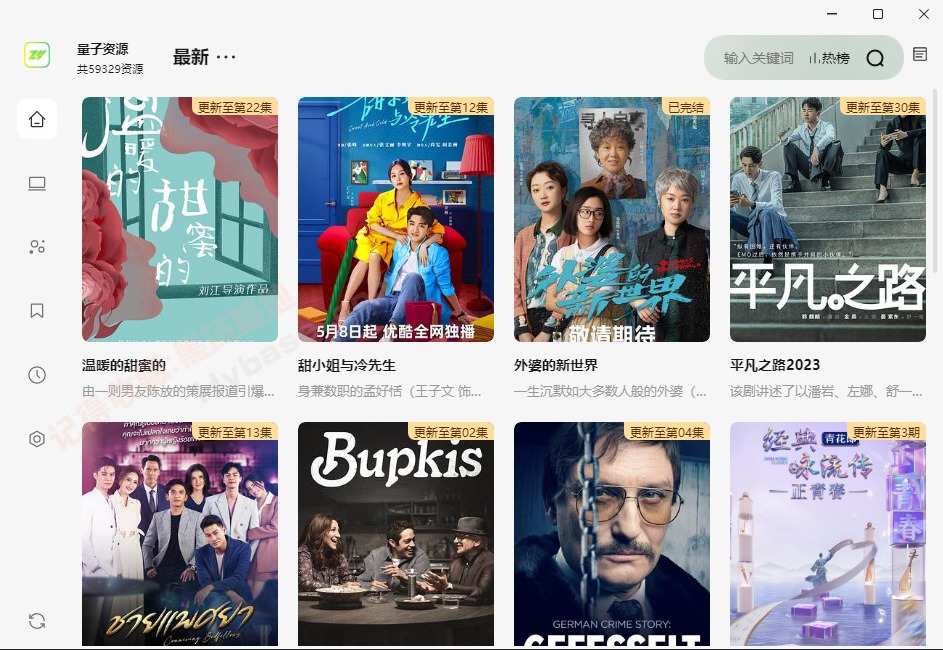
Task: Open 温暖的甜蜜的 show card
Action: click(180, 220)
